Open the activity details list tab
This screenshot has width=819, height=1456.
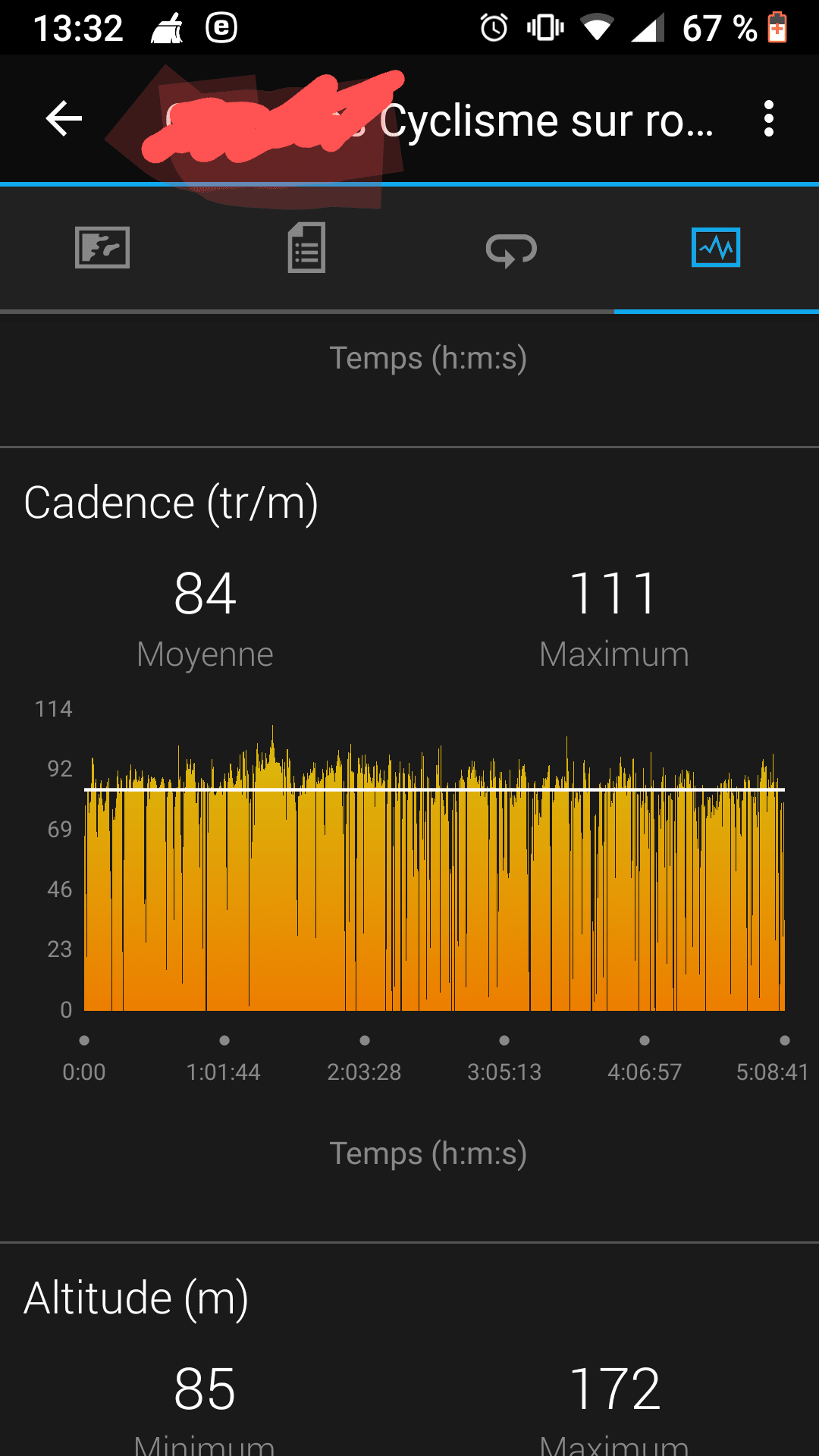[306, 248]
